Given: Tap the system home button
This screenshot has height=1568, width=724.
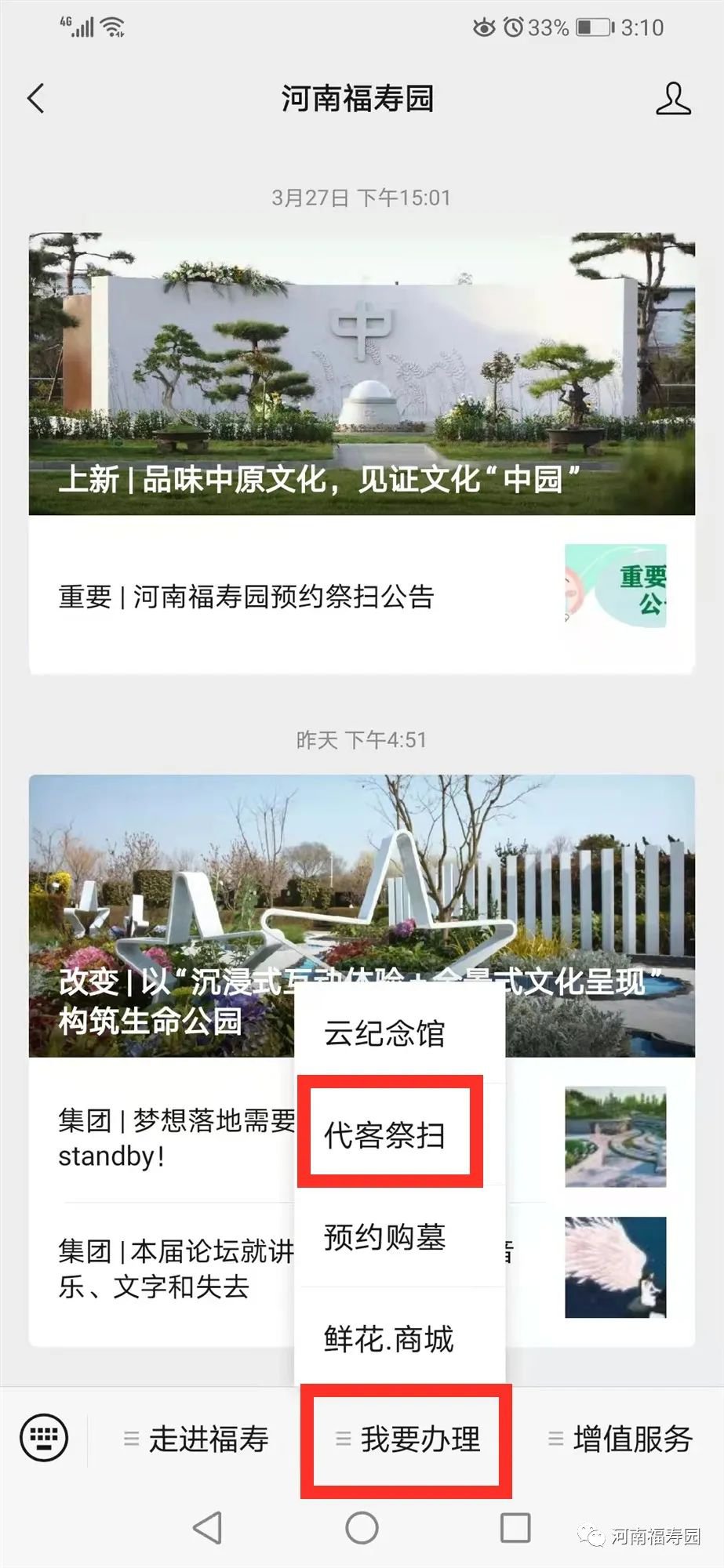Looking at the screenshot, I should pos(362,1527).
